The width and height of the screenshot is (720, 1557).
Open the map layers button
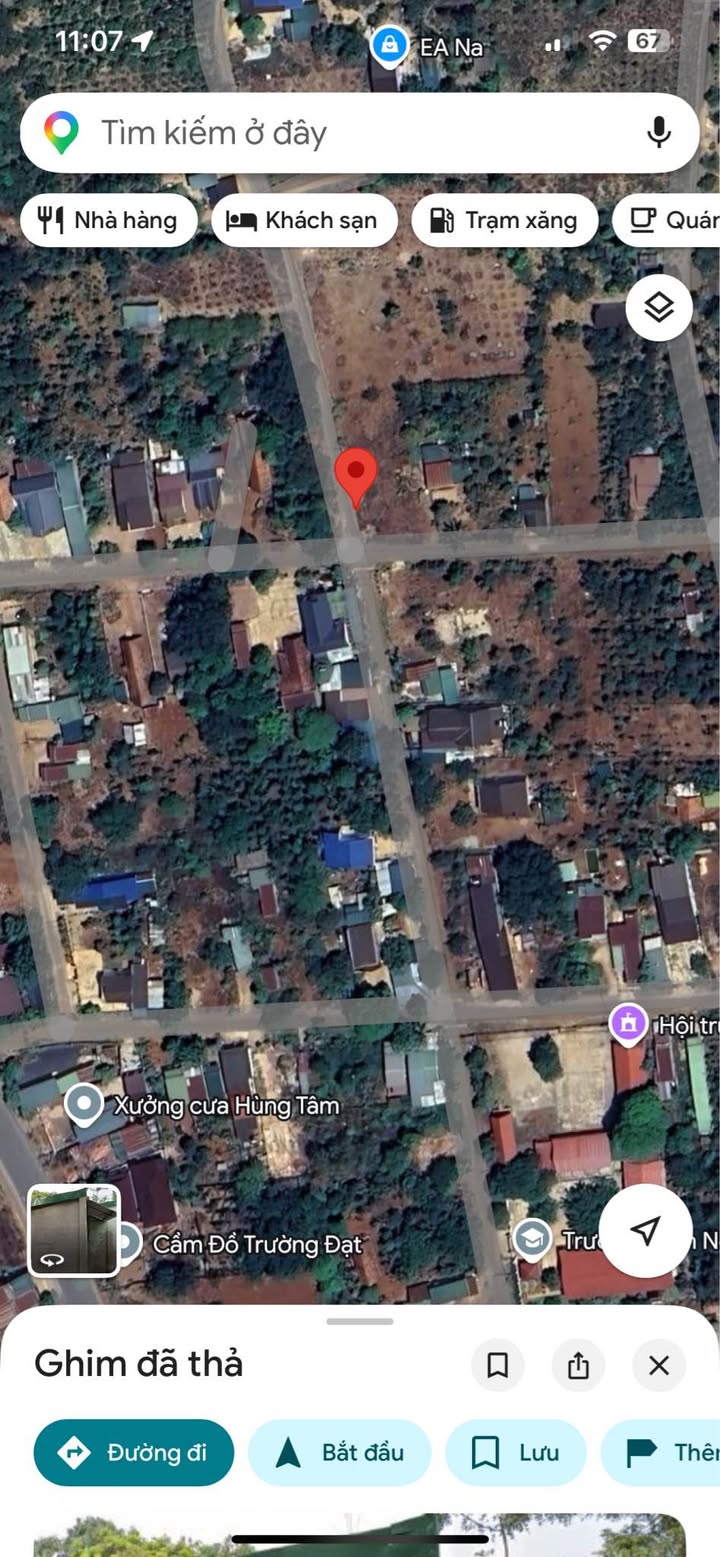coord(659,307)
